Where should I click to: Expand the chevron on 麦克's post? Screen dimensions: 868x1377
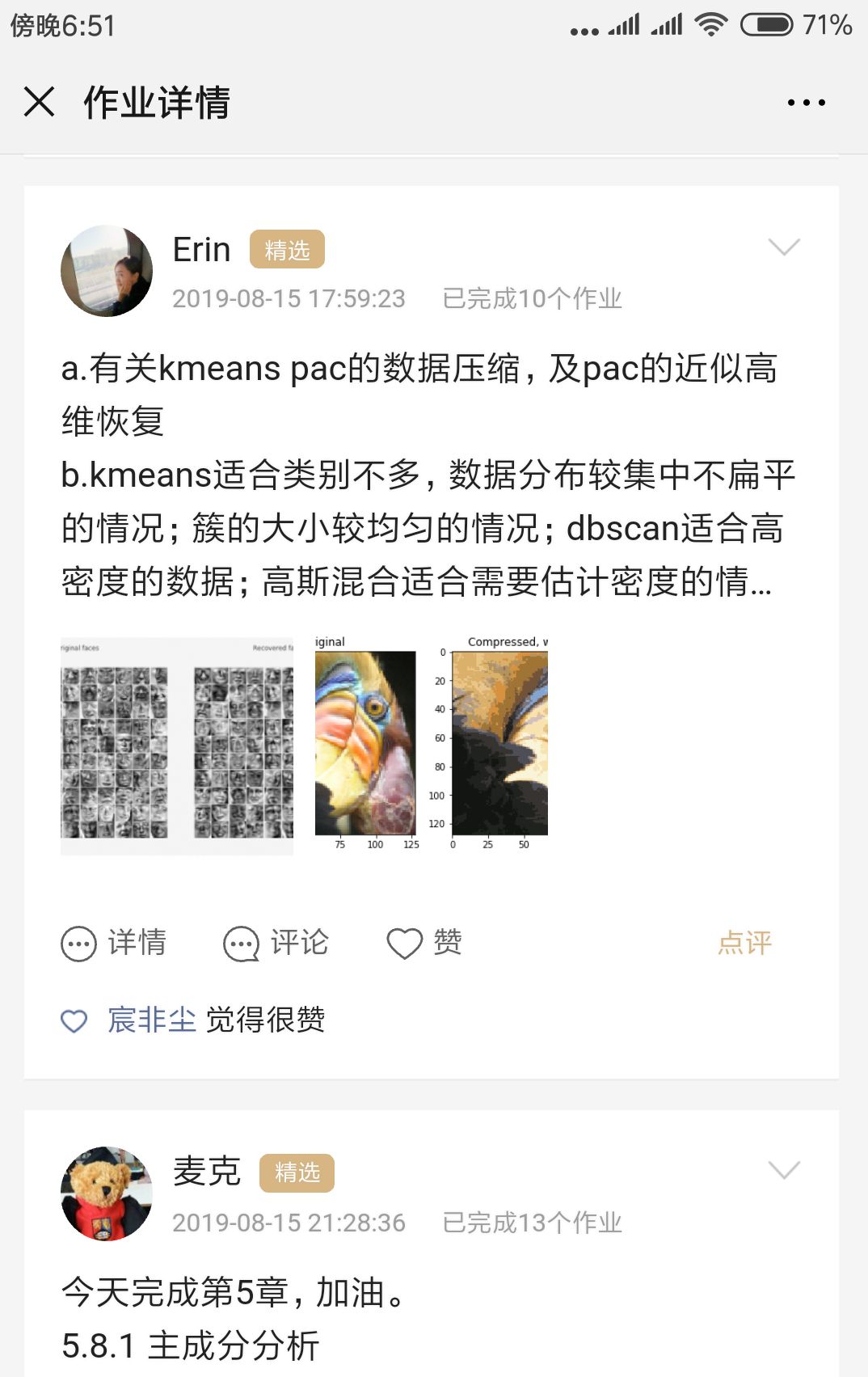[783, 1170]
